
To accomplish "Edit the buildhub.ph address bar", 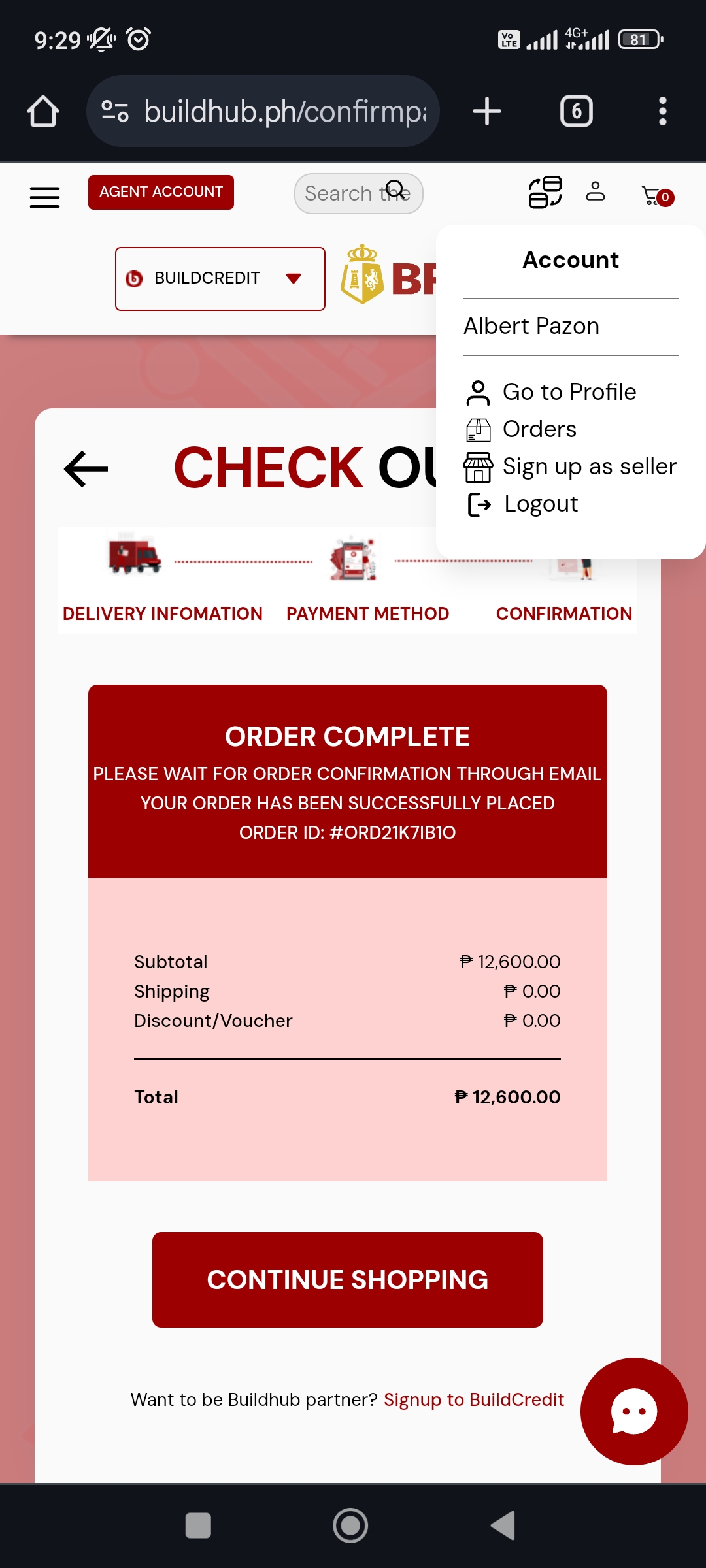I will 284,111.
